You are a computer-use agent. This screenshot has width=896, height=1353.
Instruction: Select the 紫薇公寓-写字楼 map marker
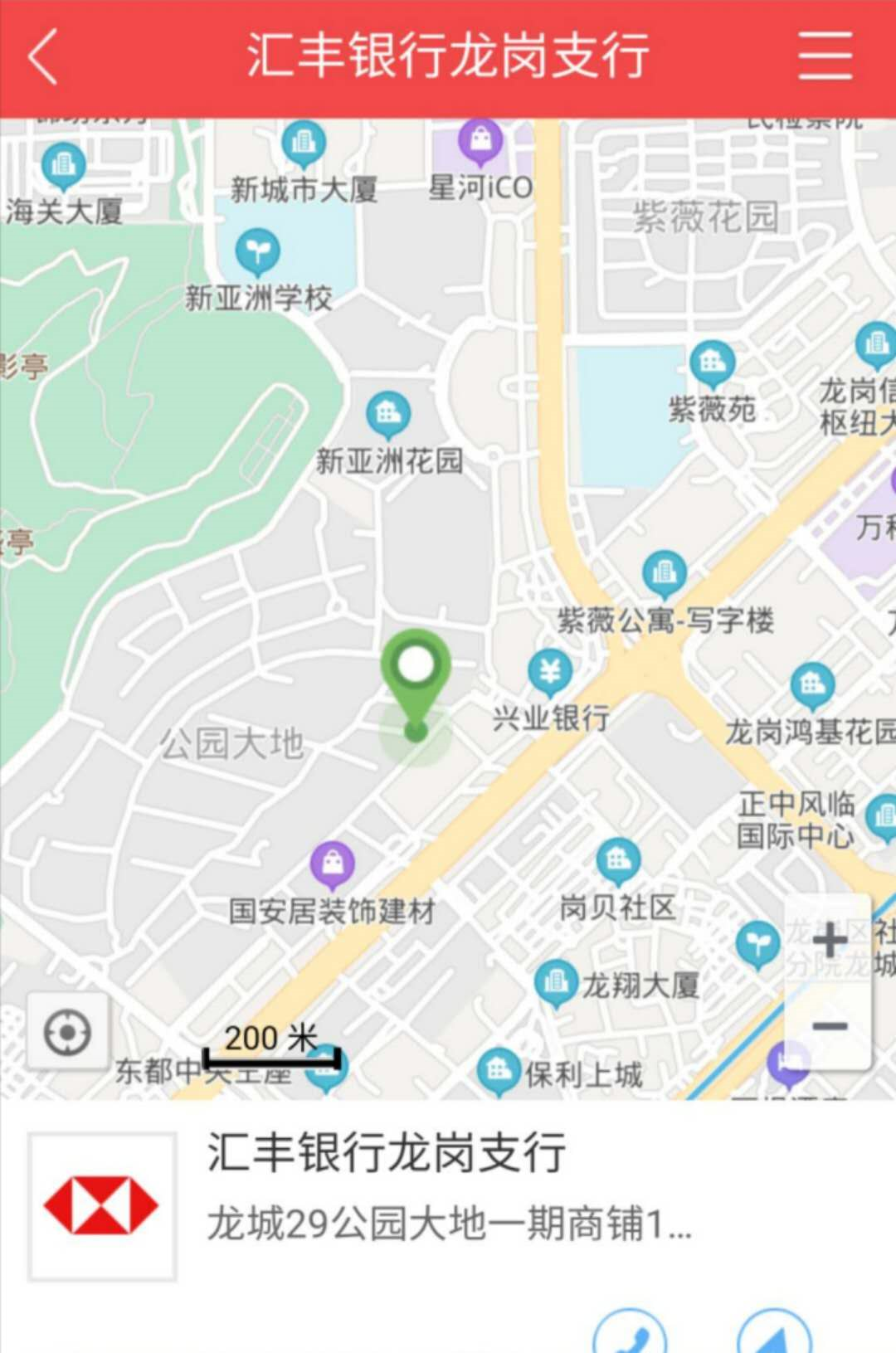(664, 573)
